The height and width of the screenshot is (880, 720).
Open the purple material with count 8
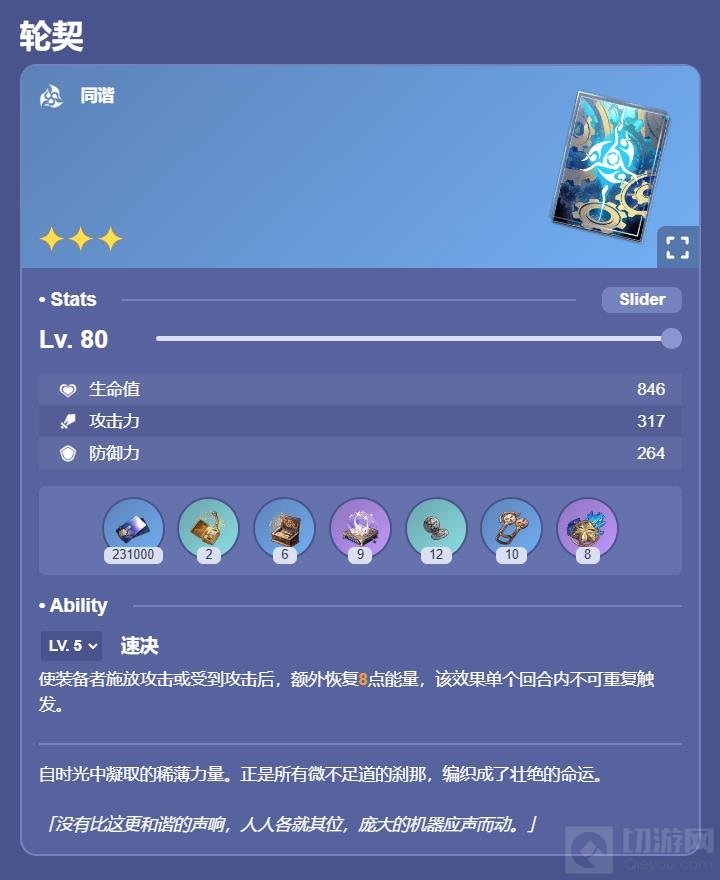point(587,529)
